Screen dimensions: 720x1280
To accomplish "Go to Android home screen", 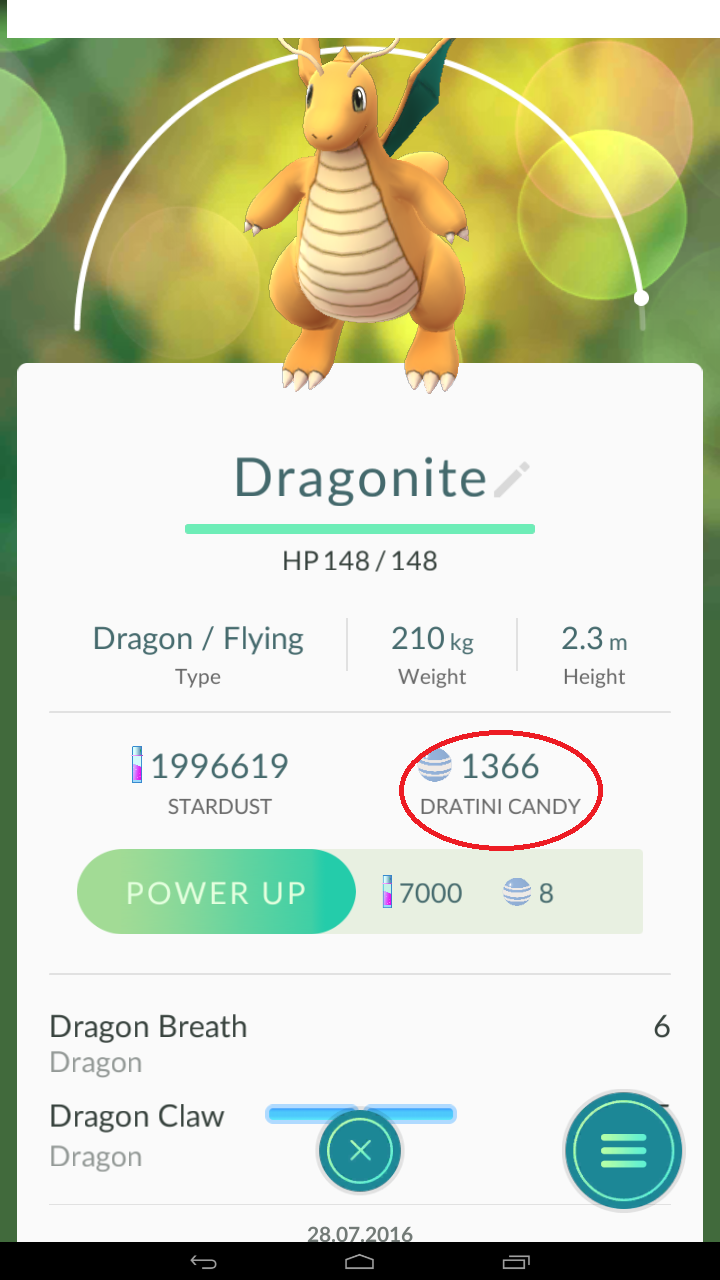I will (x=360, y=1261).
